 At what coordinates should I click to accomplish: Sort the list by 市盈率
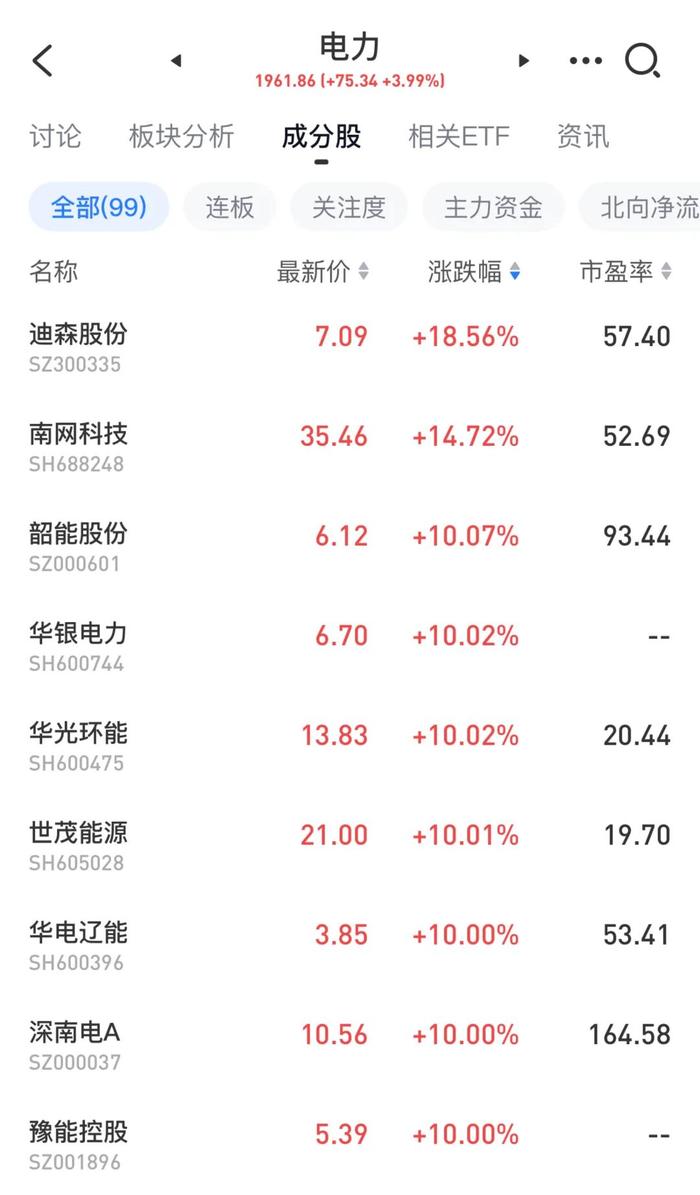click(625, 271)
